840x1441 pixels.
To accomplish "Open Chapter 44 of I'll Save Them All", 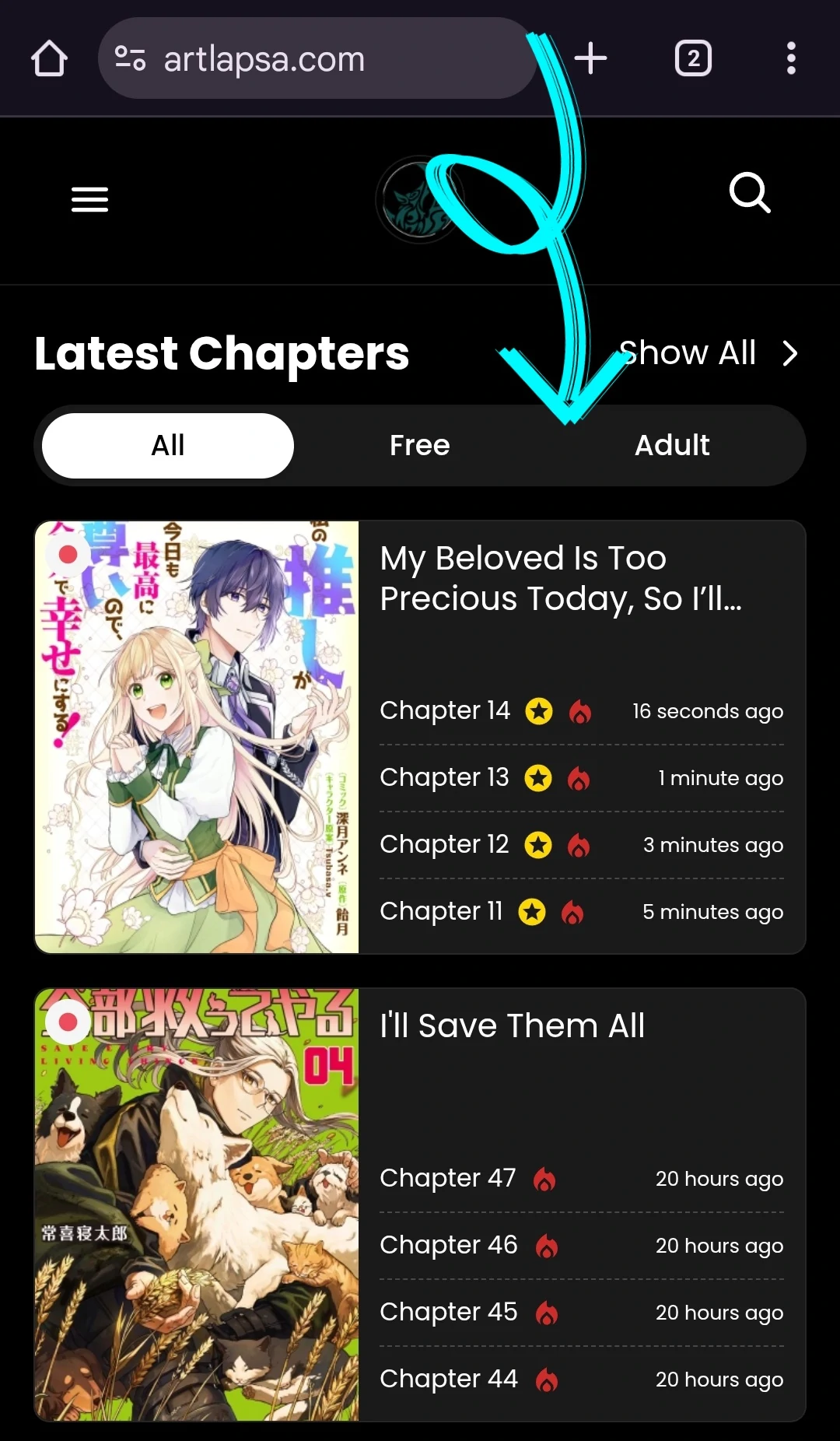I will [448, 1379].
